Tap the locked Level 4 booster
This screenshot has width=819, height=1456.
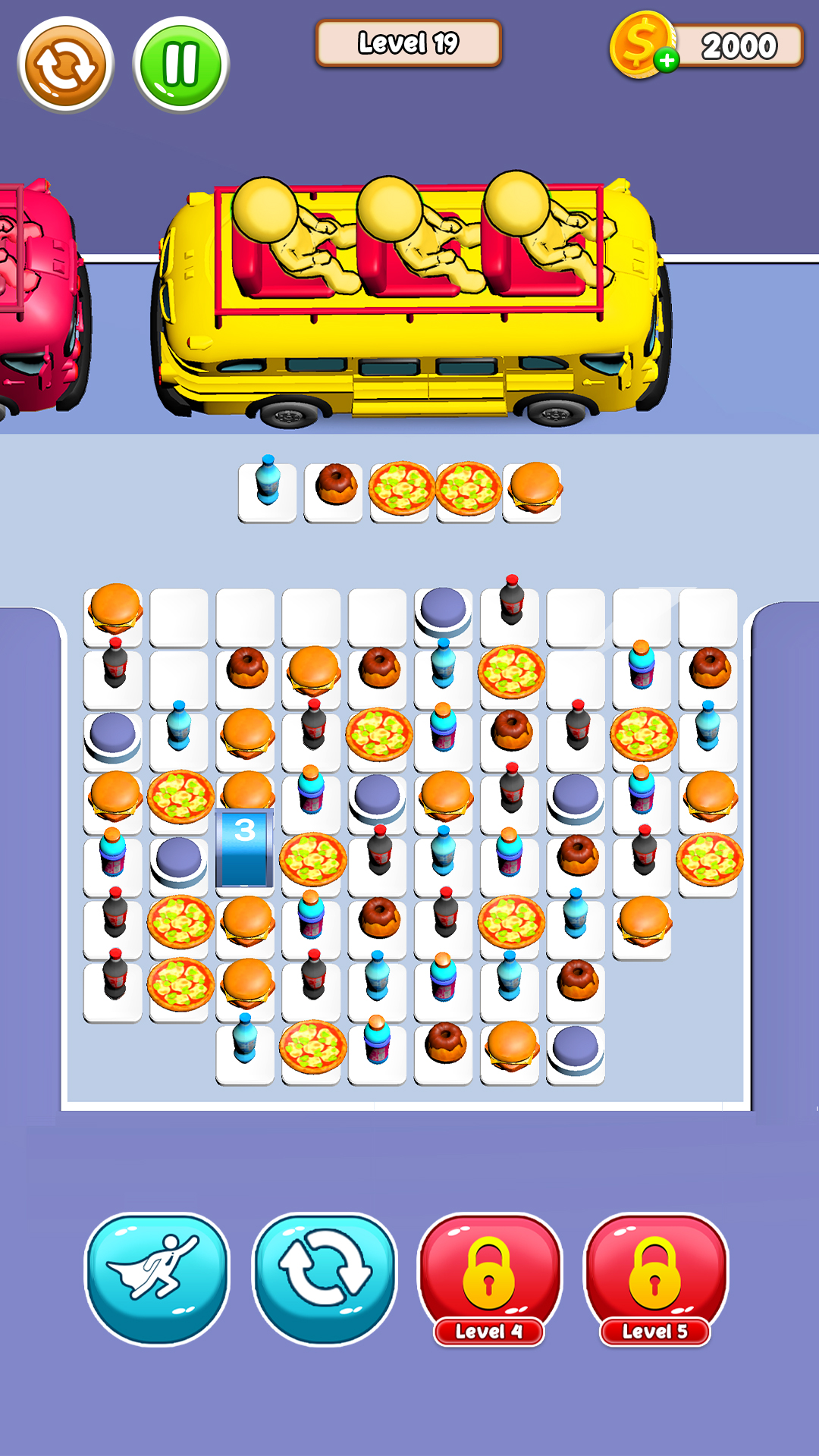click(x=490, y=1278)
